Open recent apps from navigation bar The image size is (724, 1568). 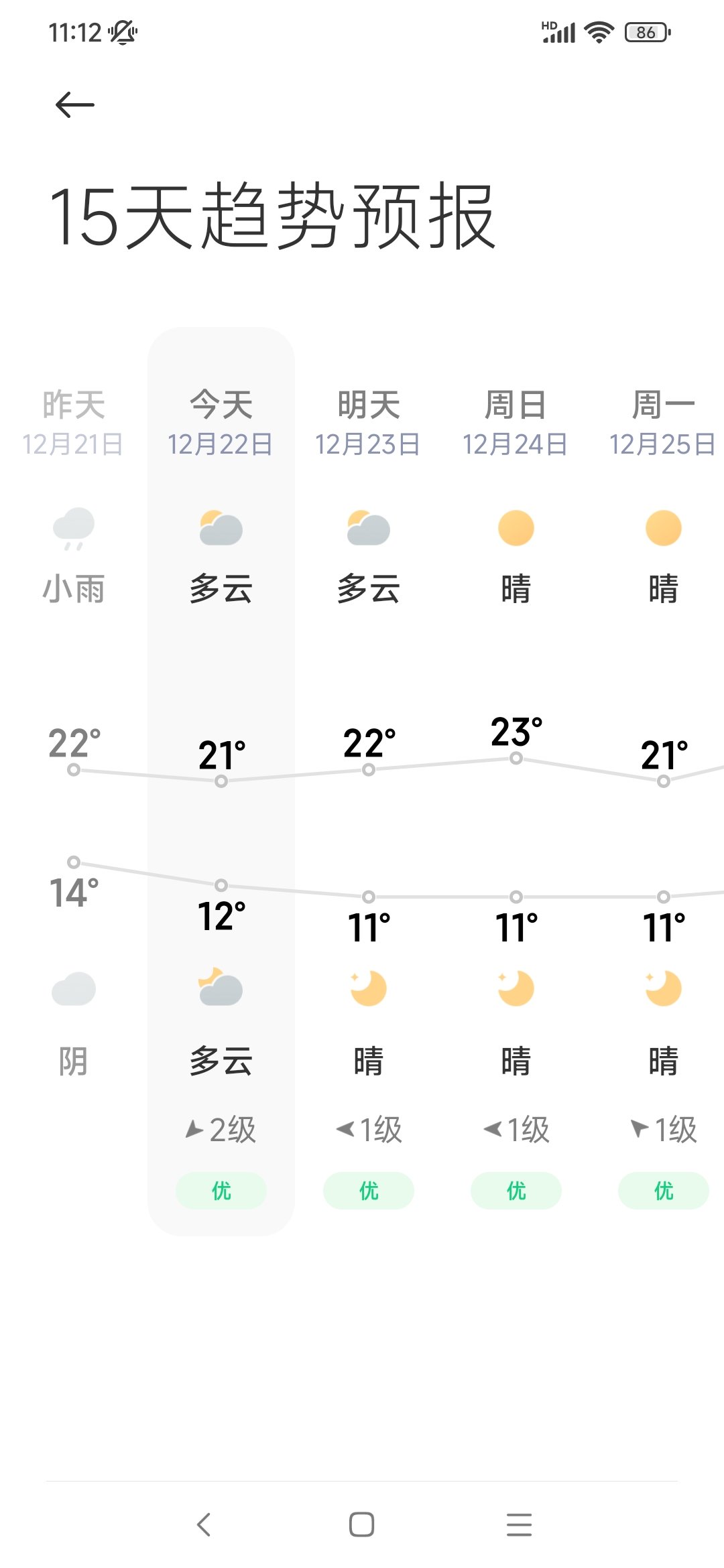tap(519, 1524)
